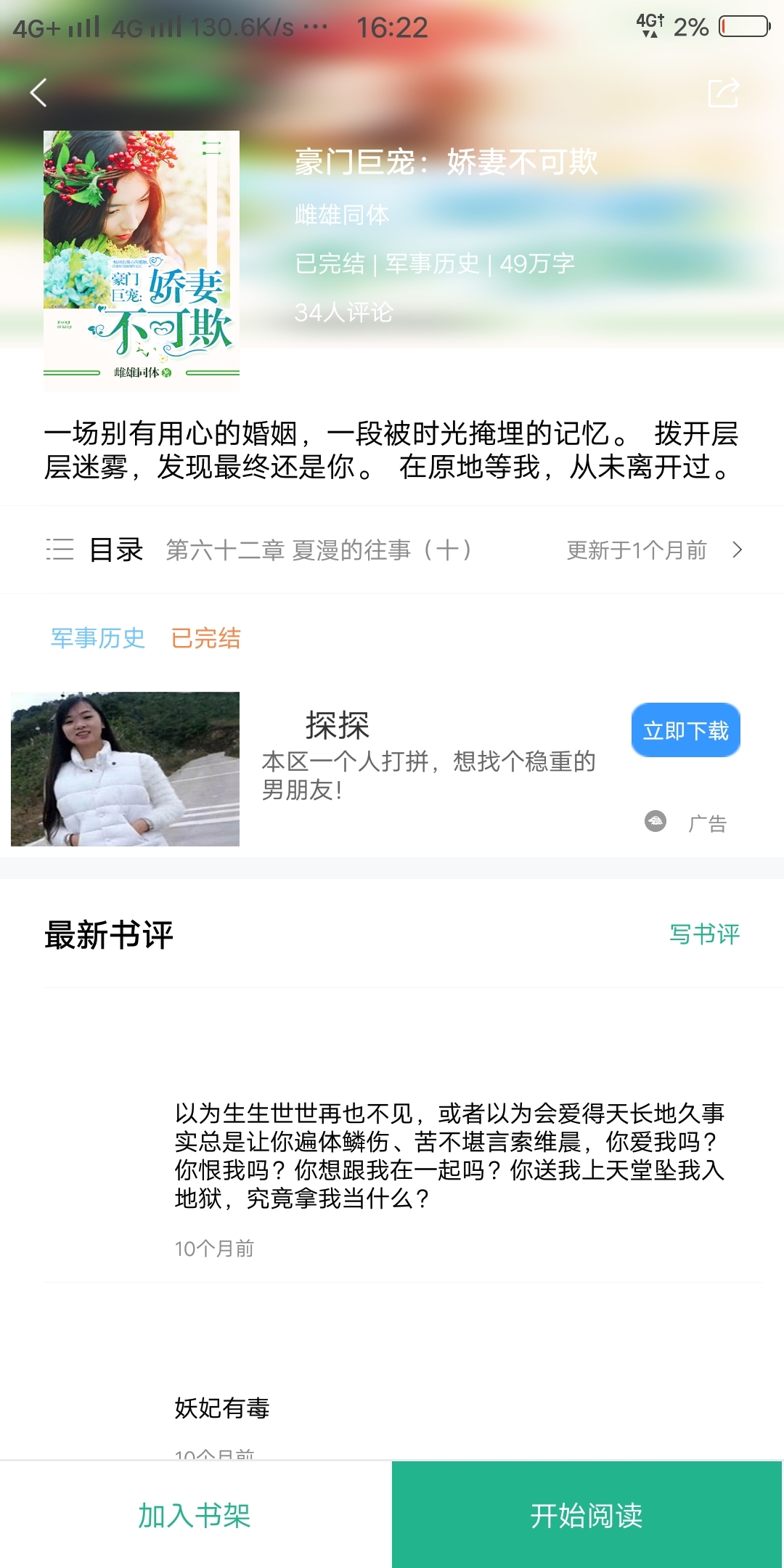Expand the chapter list via right chevron
Viewport: 784px width, 1568px height.
point(739,550)
